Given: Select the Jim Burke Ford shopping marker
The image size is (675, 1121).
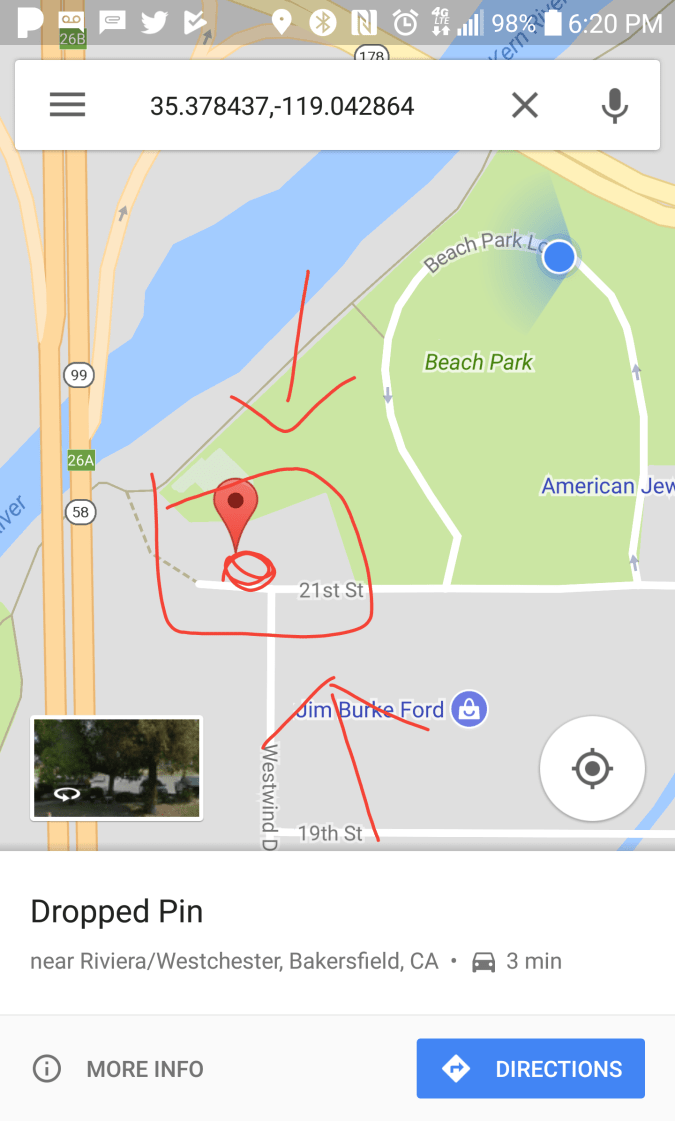Looking at the screenshot, I should click(x=468, y=709).
